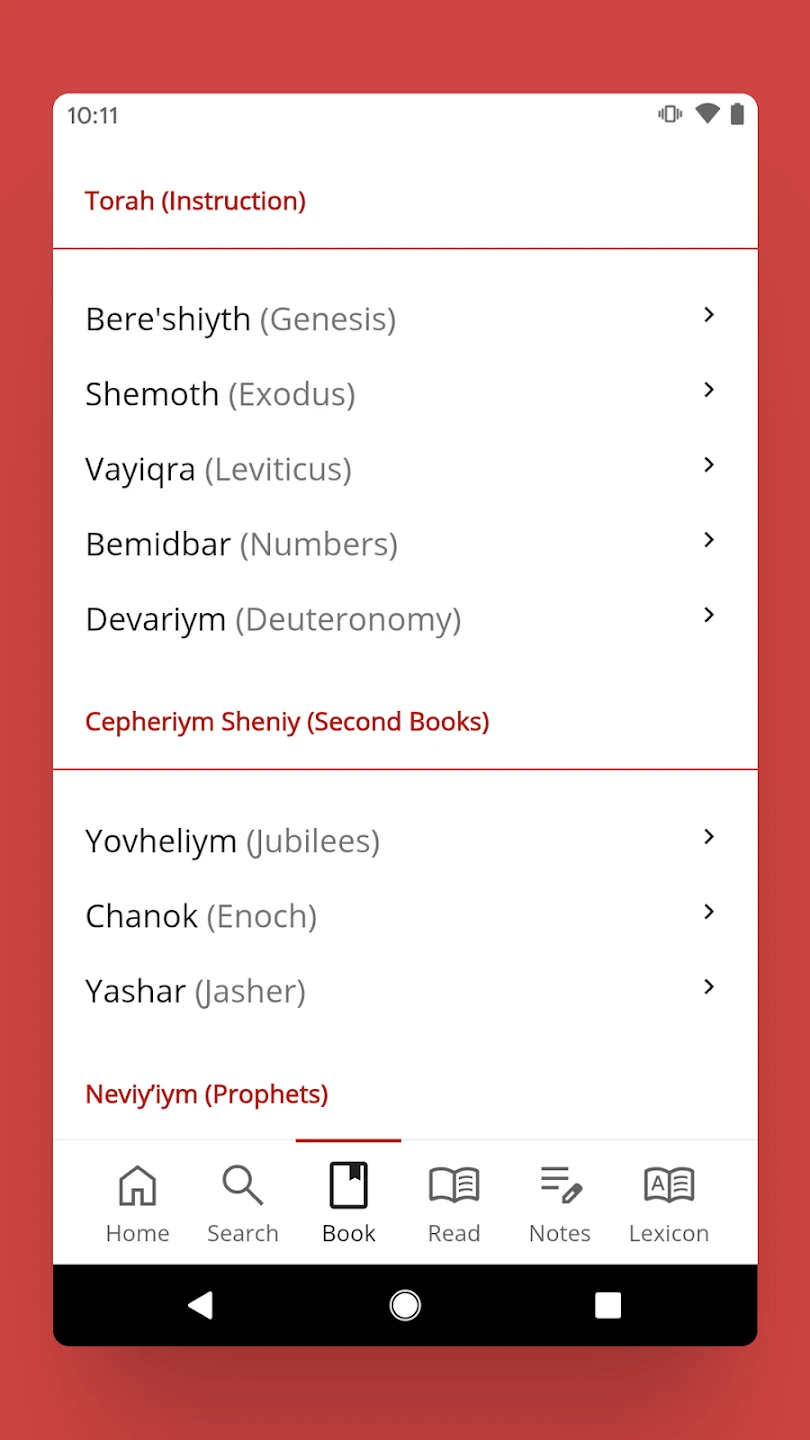The image size is (810, 1440).
Task: Go to the Home tab
Action: click(137, 1203)
